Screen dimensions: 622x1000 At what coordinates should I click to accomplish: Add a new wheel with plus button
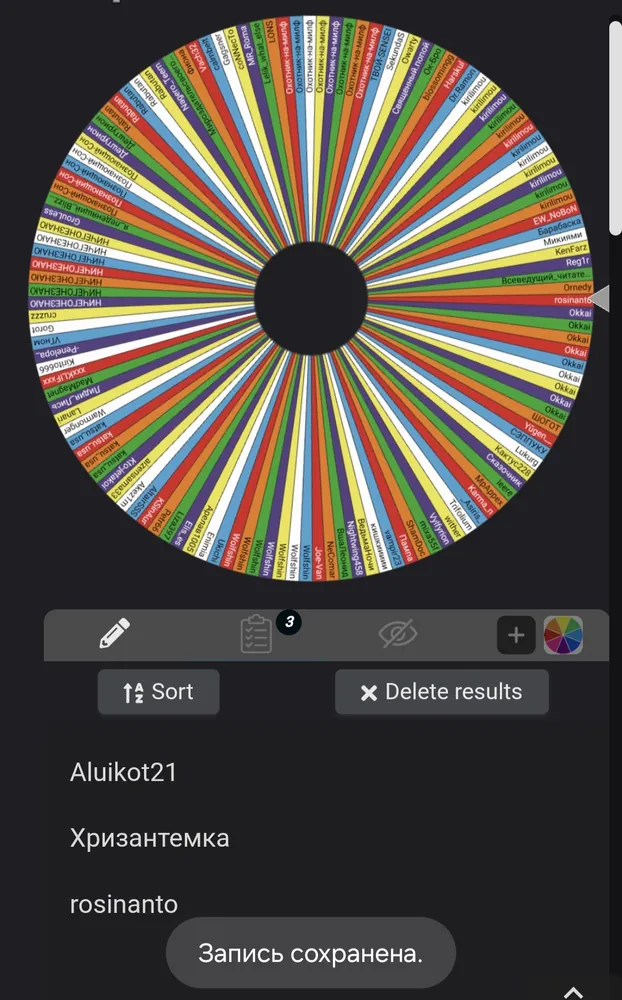(x=516, y=635)
